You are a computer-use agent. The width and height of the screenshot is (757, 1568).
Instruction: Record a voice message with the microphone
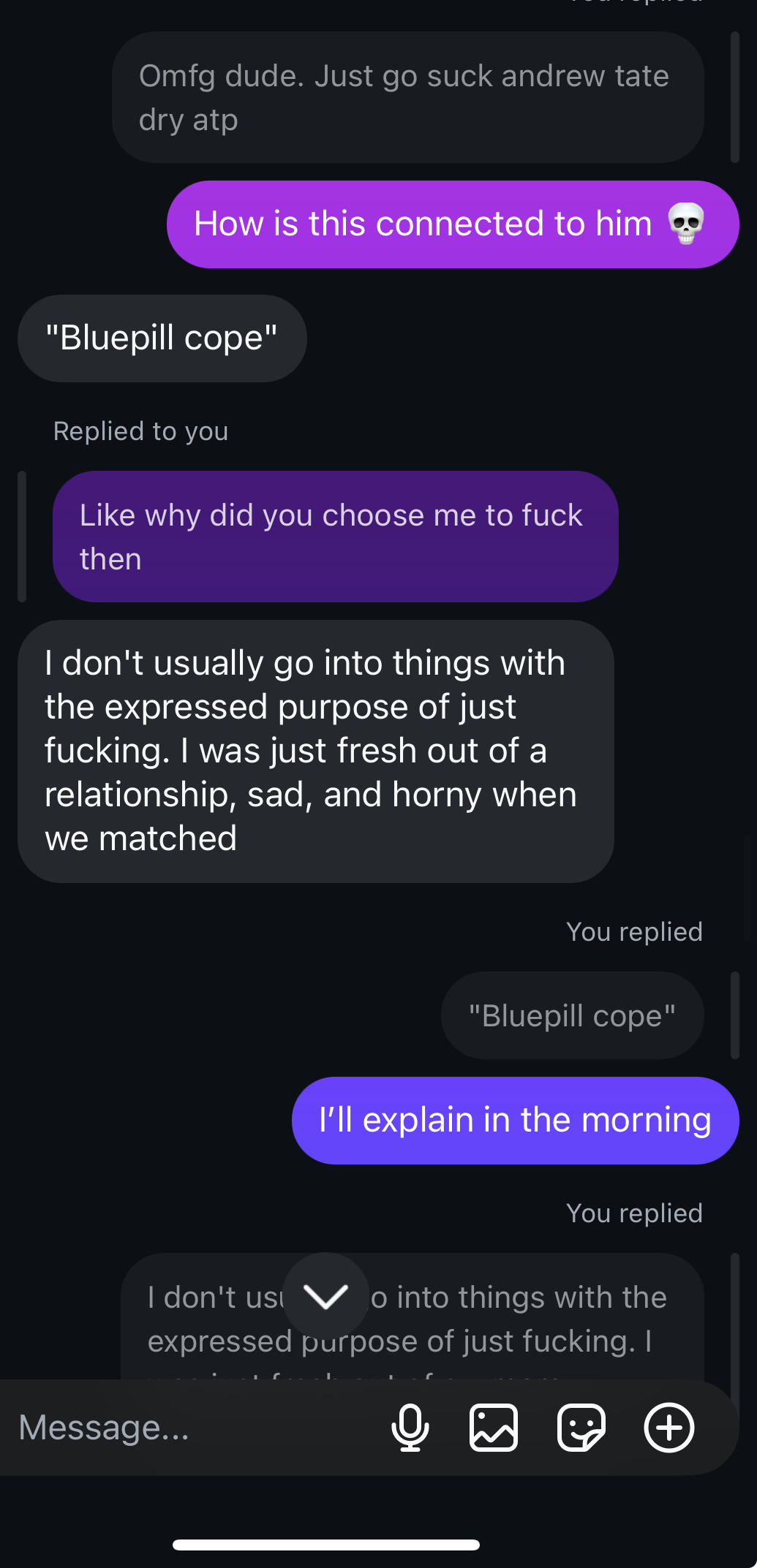[x=410, y=1427]
